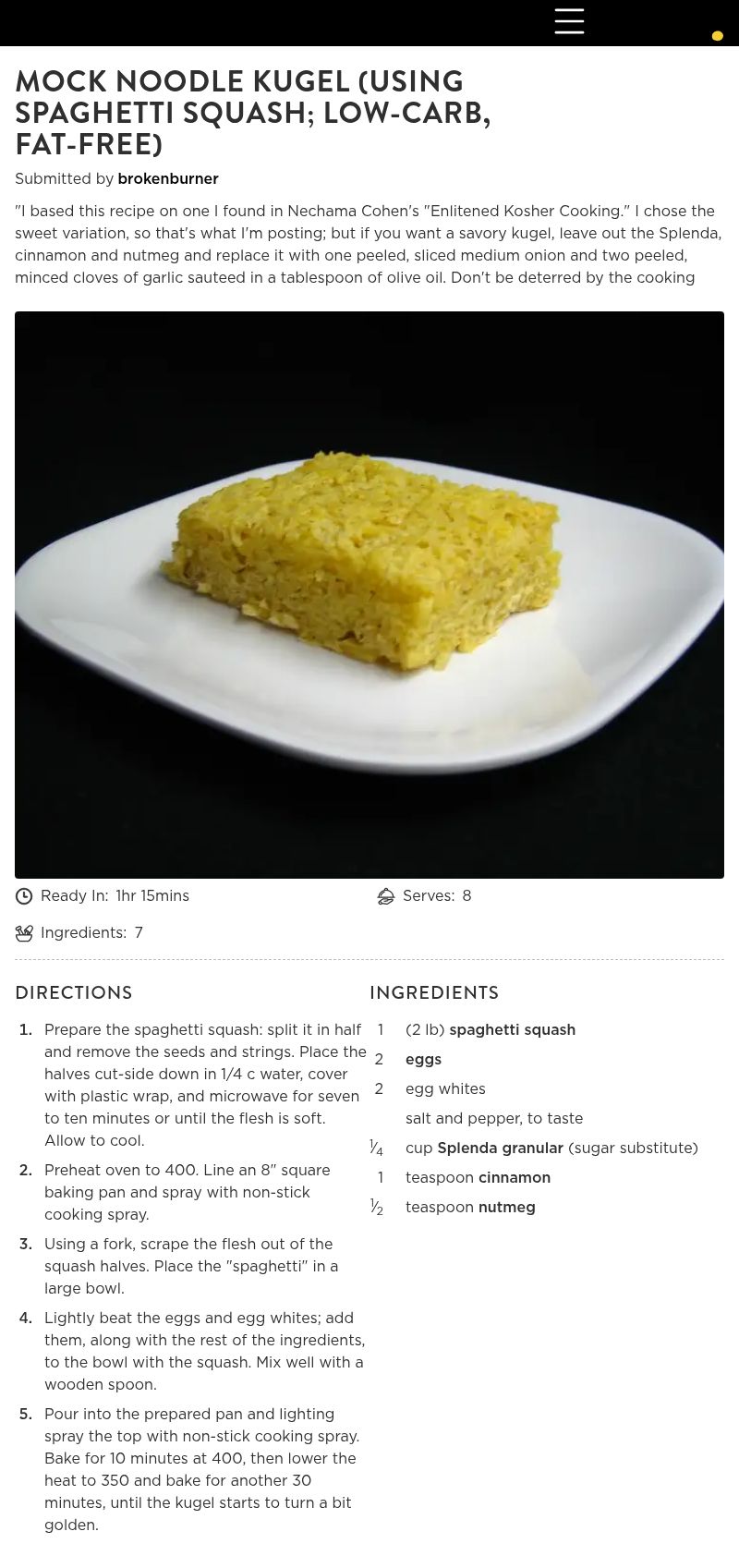
Task: Open the kugel recipe photo
Action: (369, 594)
